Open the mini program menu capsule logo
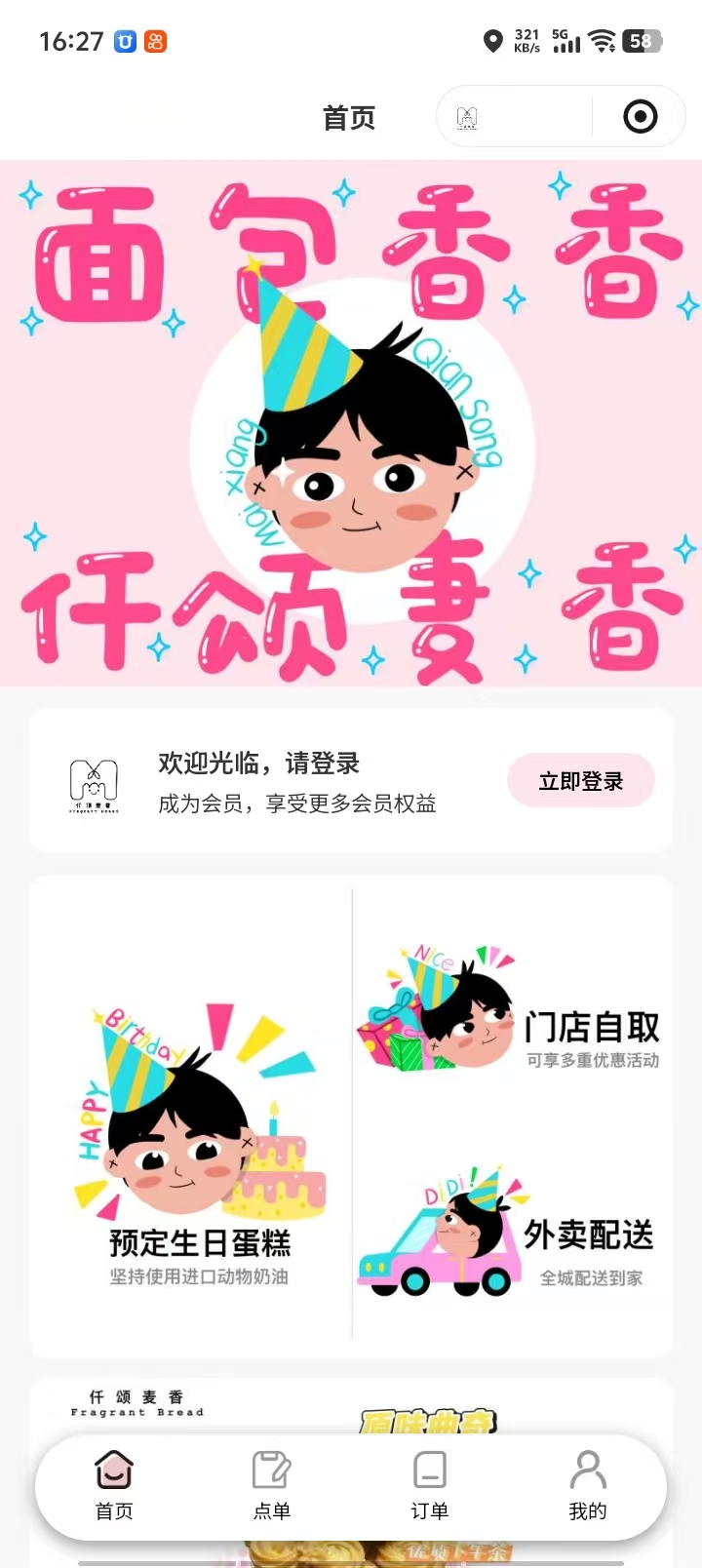This screenshot has width=702, height=1568. click(x=468, y=118)
